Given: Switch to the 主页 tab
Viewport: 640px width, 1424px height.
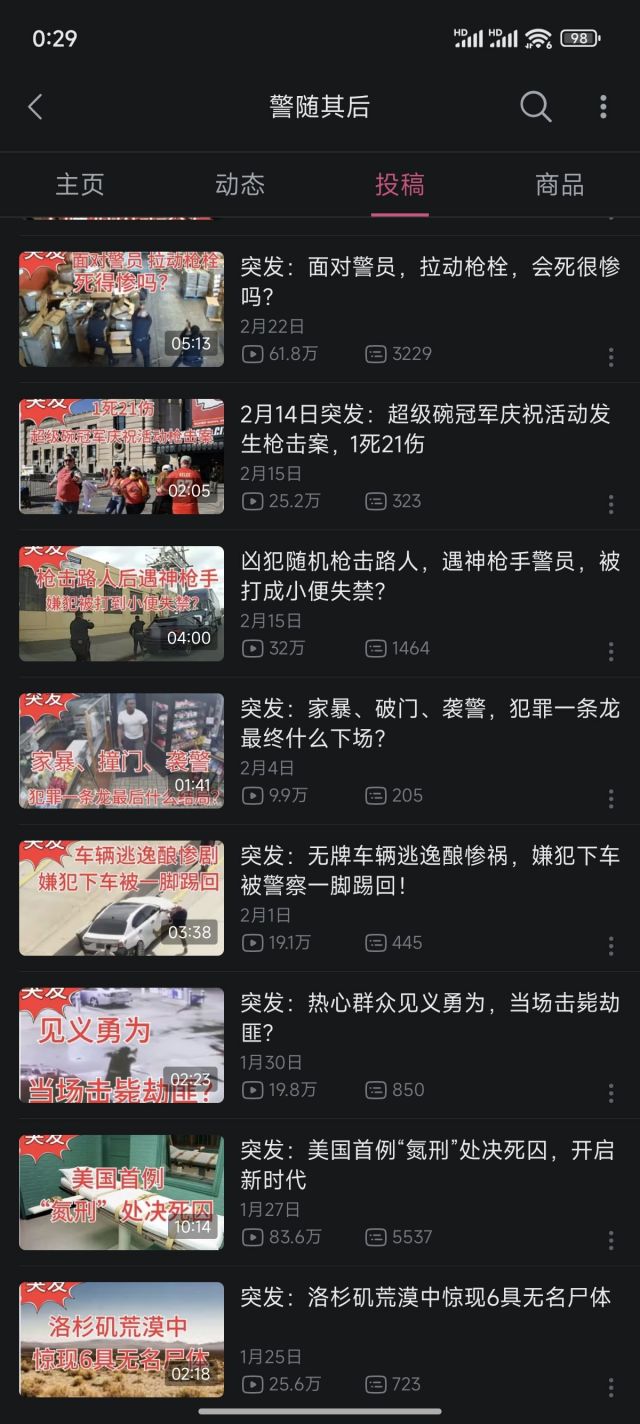Looking at the screenshot, I should point(80,185).
